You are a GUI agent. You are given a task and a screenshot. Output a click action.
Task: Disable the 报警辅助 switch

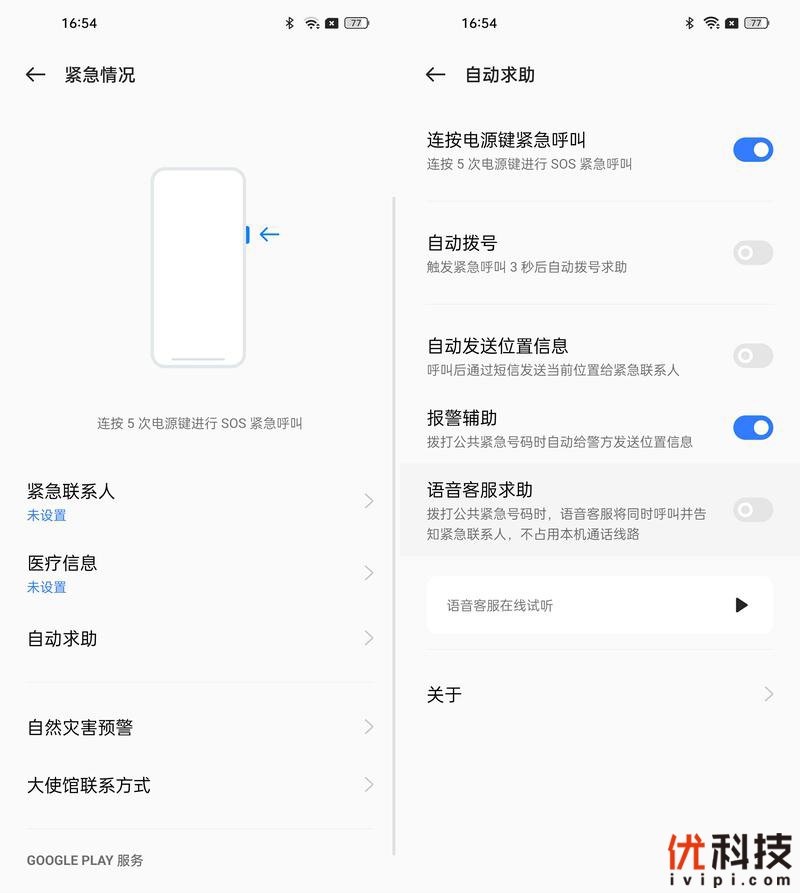click(752, 428)
